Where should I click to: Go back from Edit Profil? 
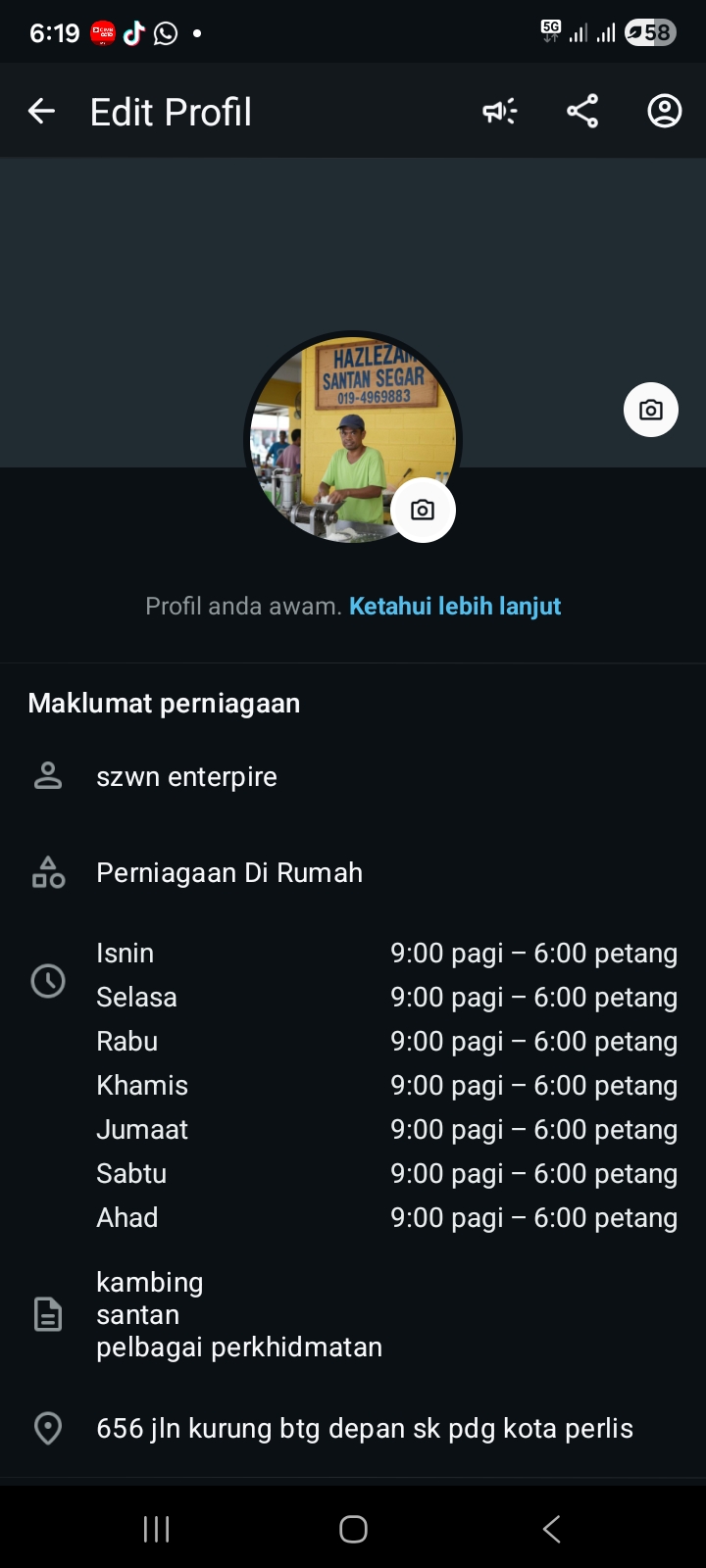pyautogui.click(x=41, y=112)
